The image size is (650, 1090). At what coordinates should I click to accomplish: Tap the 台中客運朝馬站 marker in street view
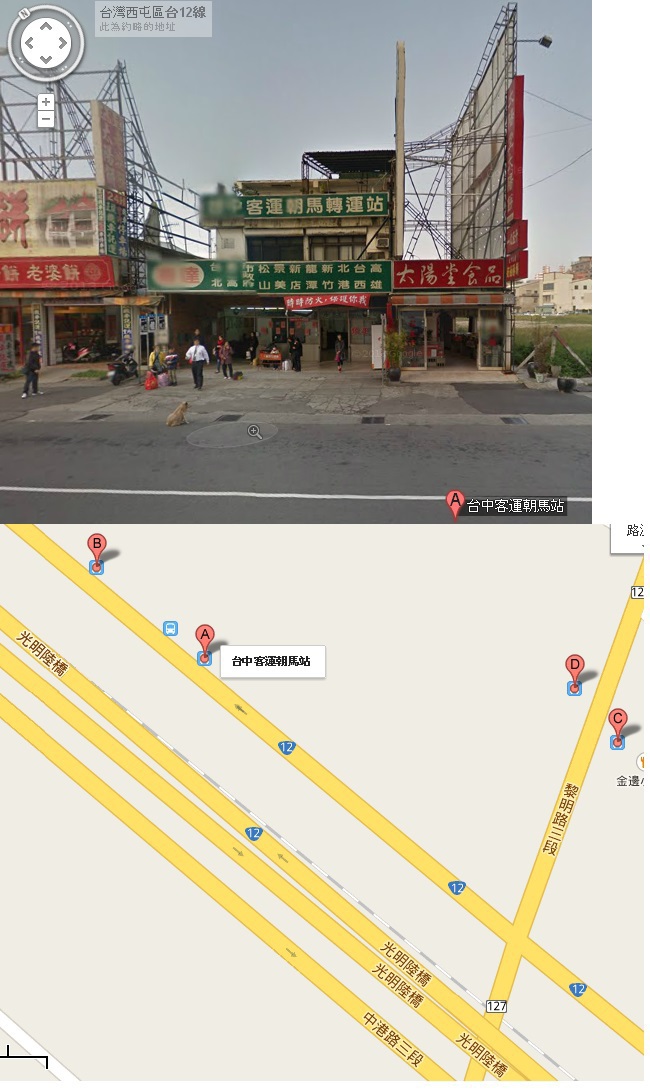click(x=455, y=503)
